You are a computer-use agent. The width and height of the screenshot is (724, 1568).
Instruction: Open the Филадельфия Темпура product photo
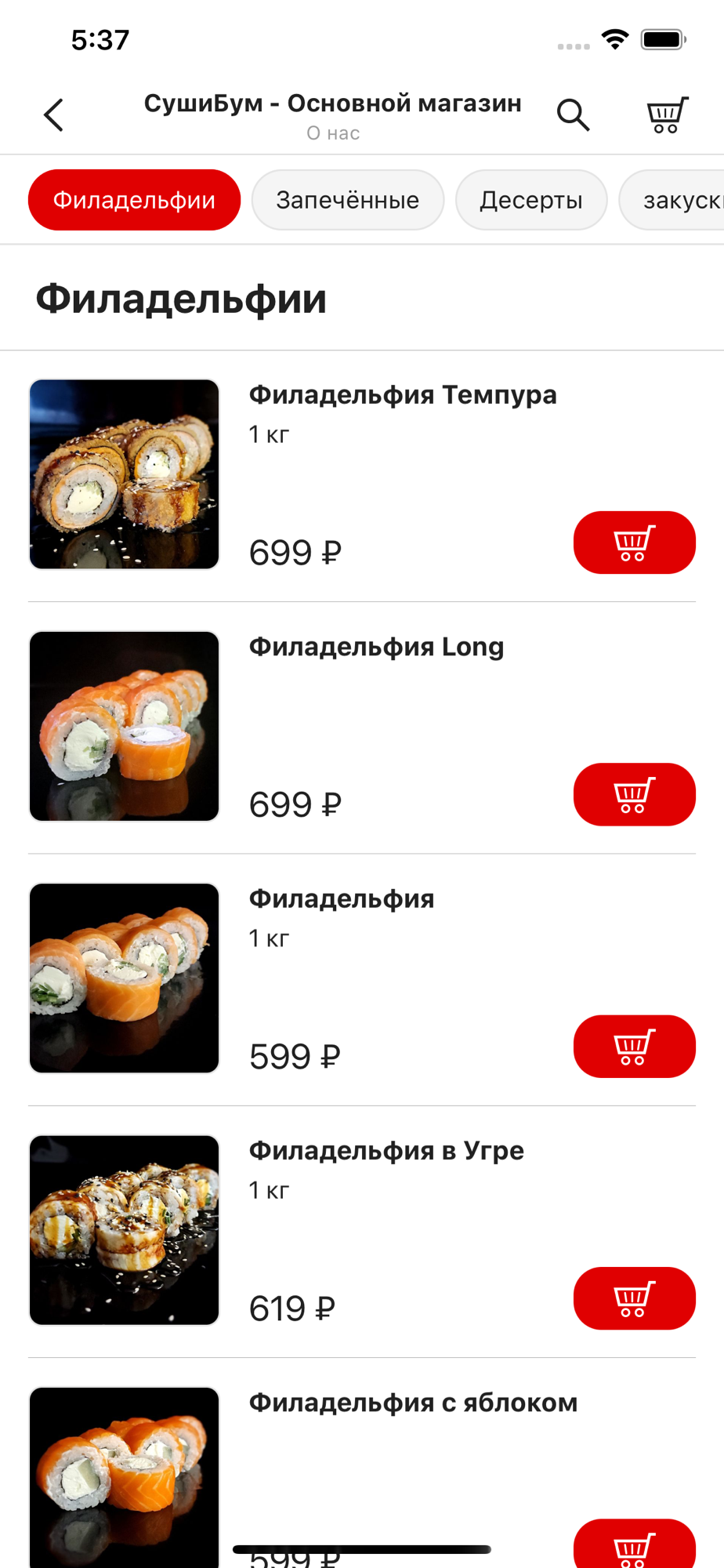[125, 474]
